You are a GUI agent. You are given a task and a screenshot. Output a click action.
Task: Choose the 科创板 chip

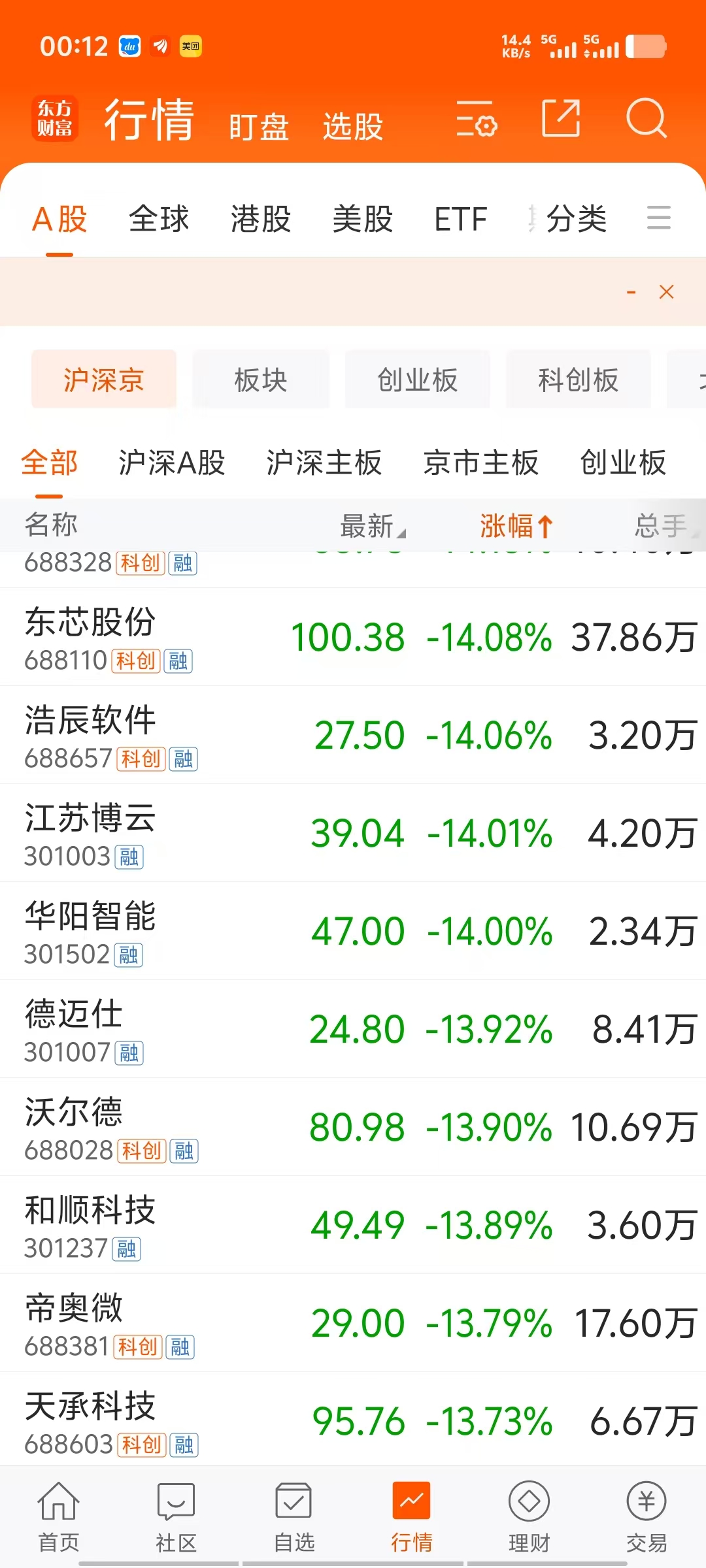pyautogui.click(x=579, y=380)
